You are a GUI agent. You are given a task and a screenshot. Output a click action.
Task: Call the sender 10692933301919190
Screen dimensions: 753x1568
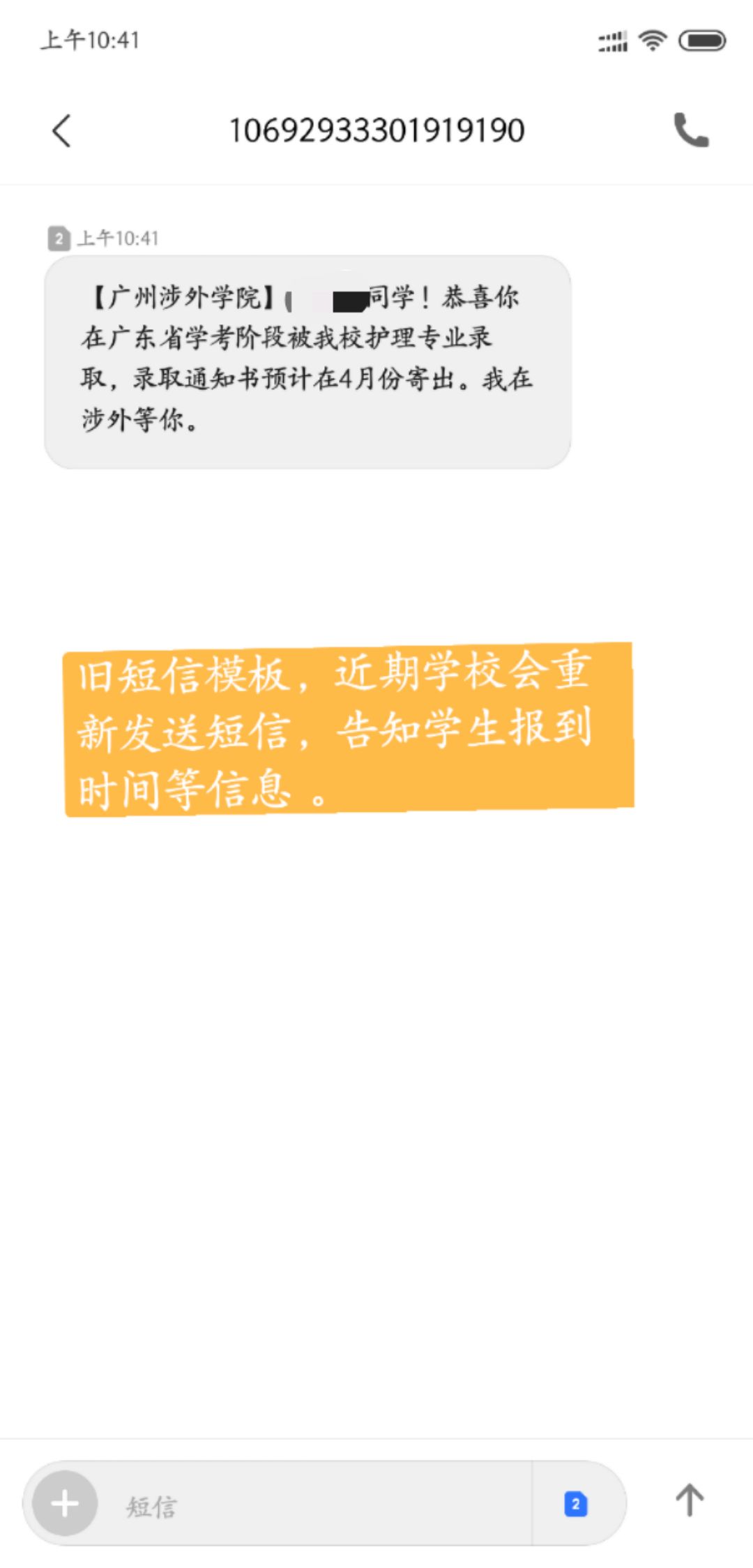point(690,130)
